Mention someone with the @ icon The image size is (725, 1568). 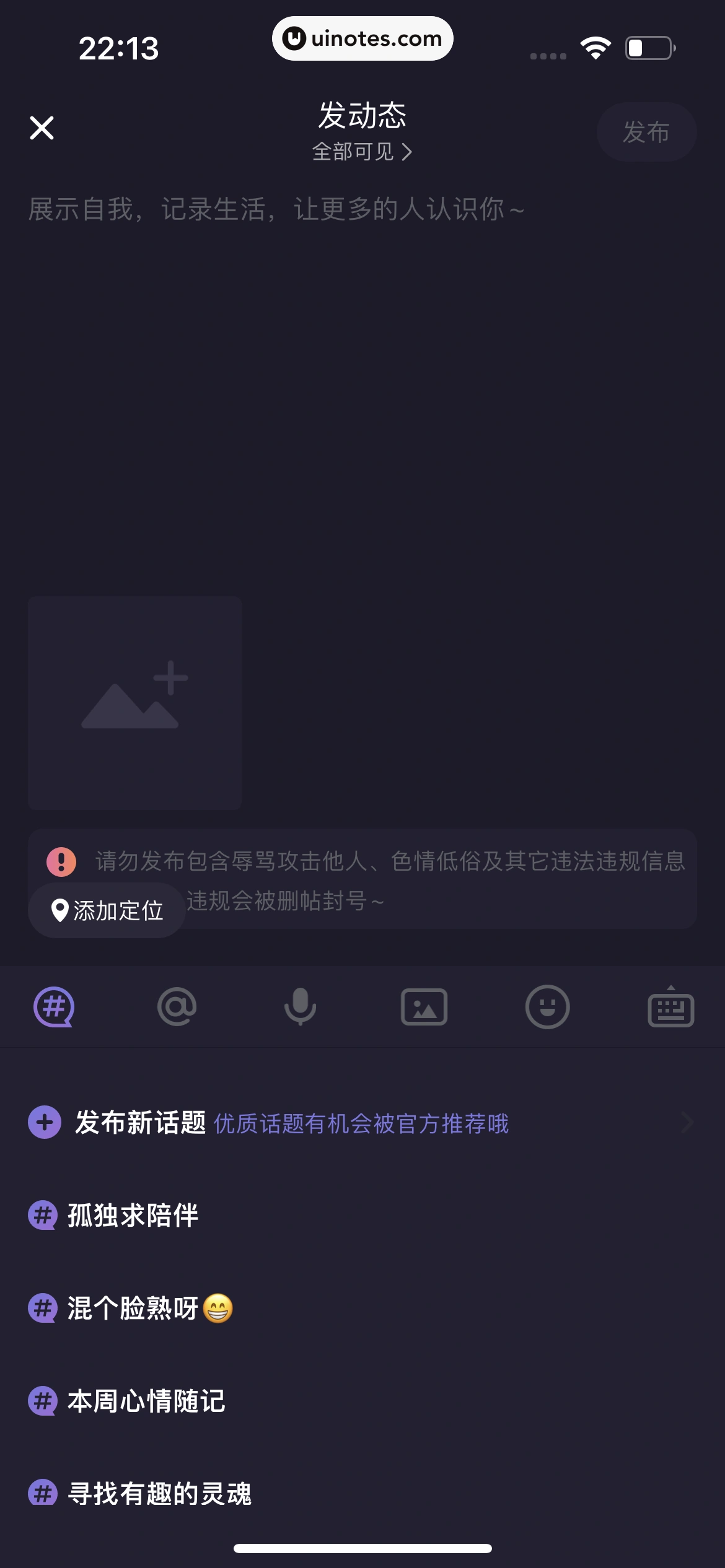coord(177,1007)
